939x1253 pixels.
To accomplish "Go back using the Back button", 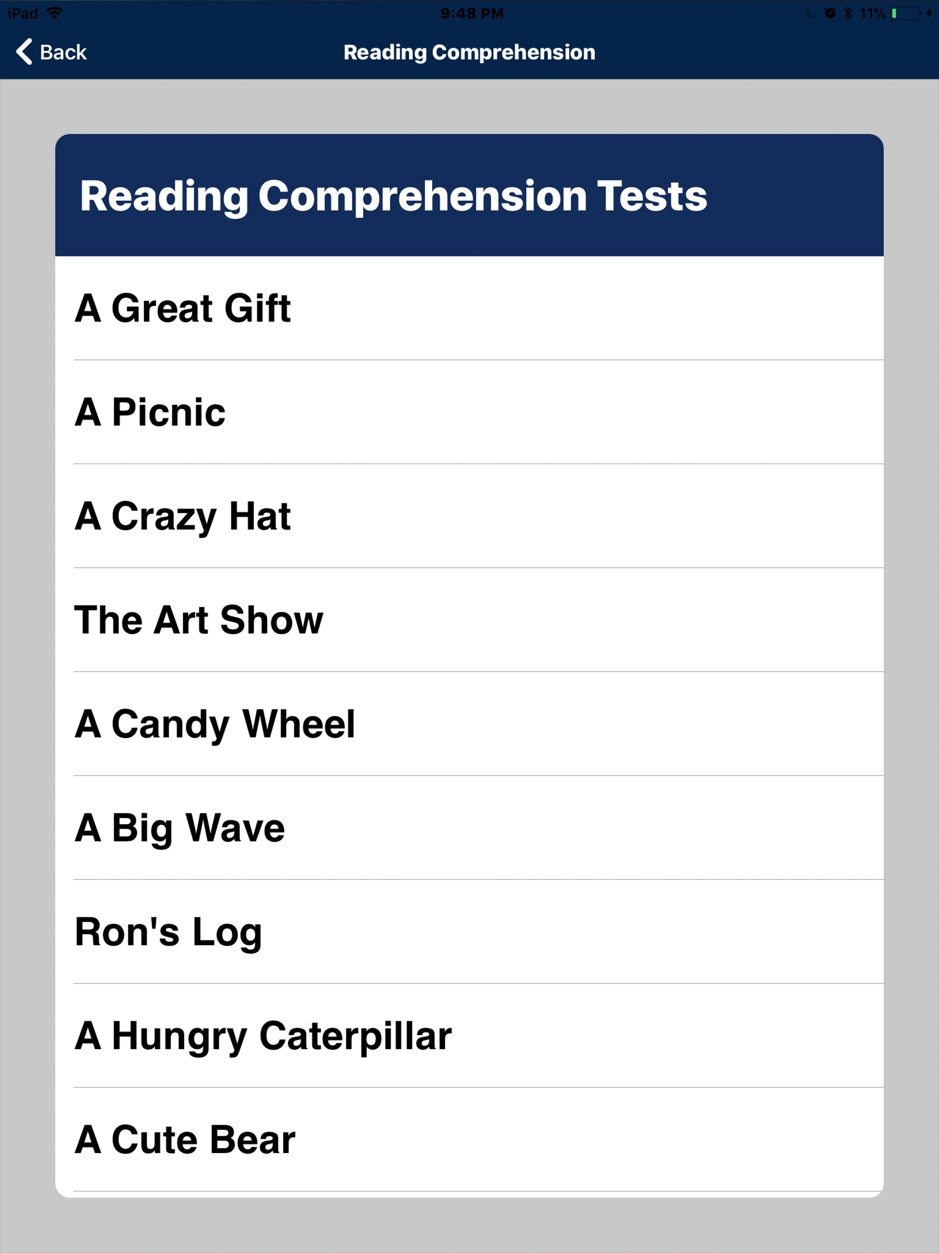I will (x=52, y=52).
